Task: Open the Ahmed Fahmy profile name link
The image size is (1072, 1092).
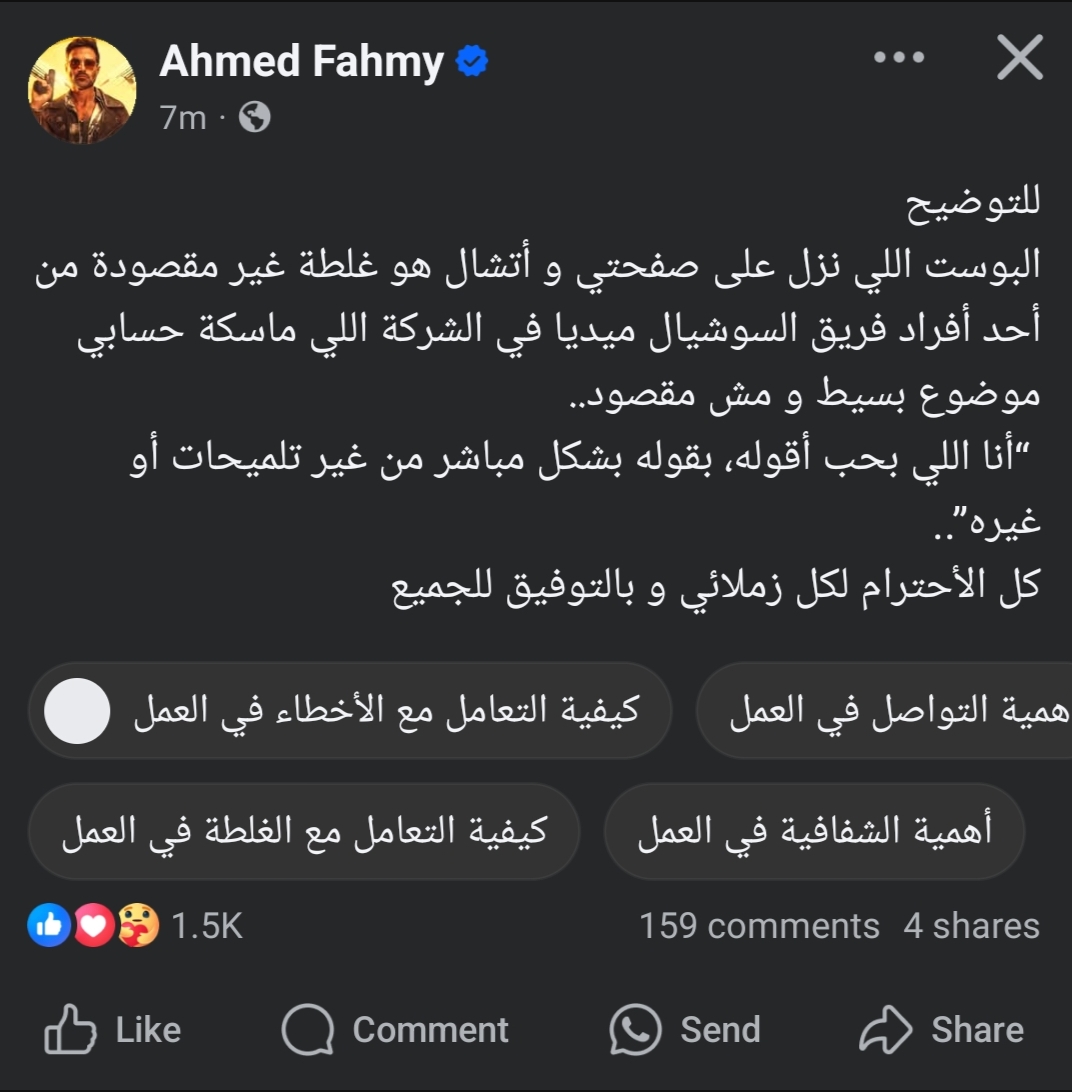Action: coord(301,62)
